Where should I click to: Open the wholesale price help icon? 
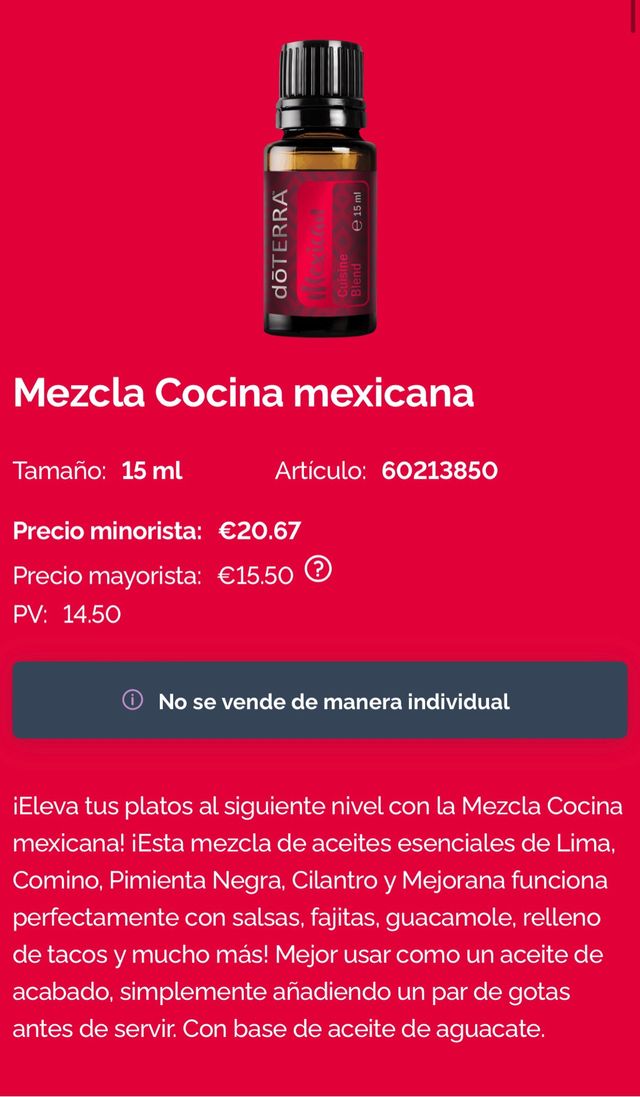(318, 571)
